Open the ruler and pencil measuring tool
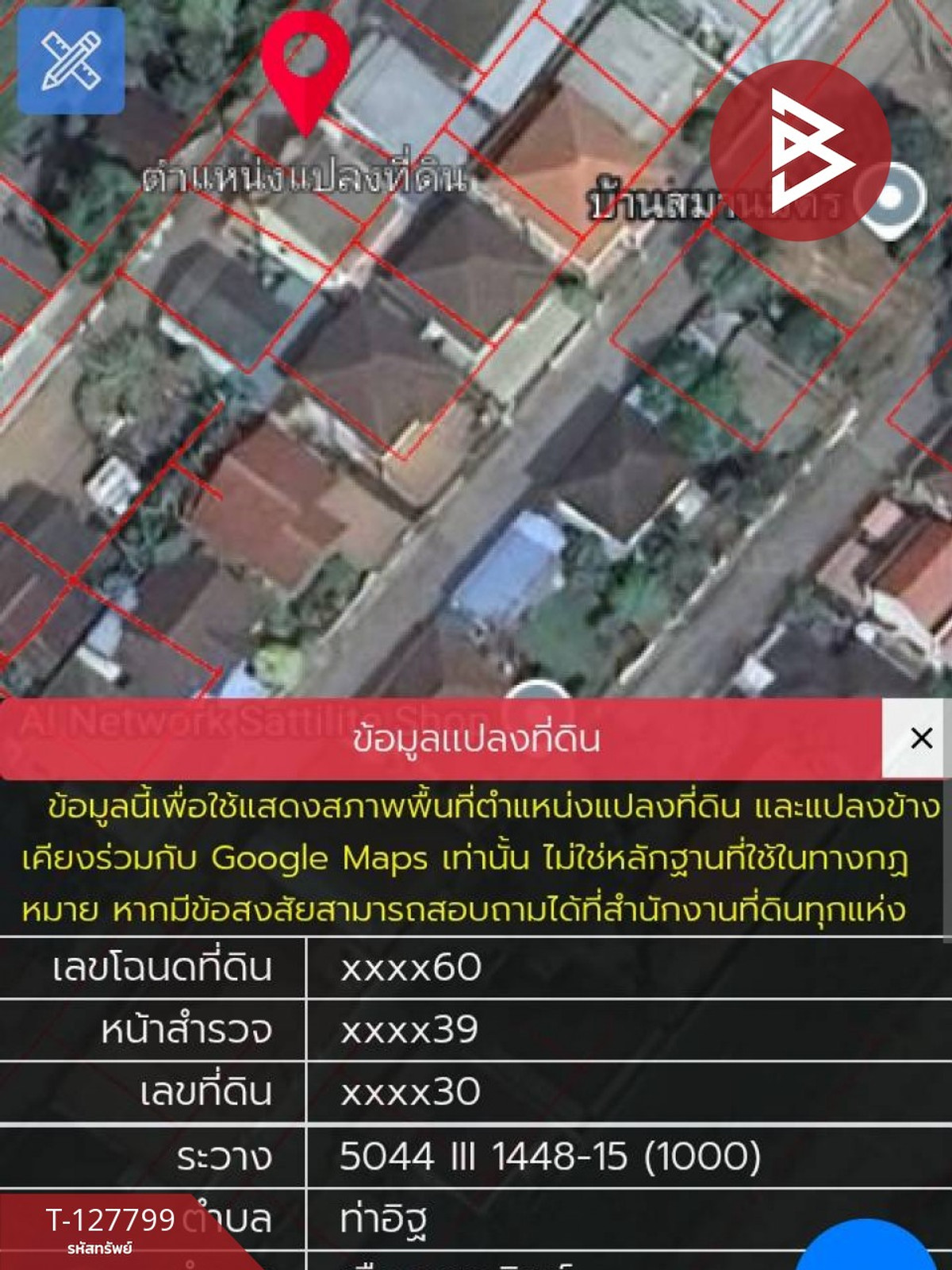The height and width of the screenshot is (1270, 952). click(71, 61)
